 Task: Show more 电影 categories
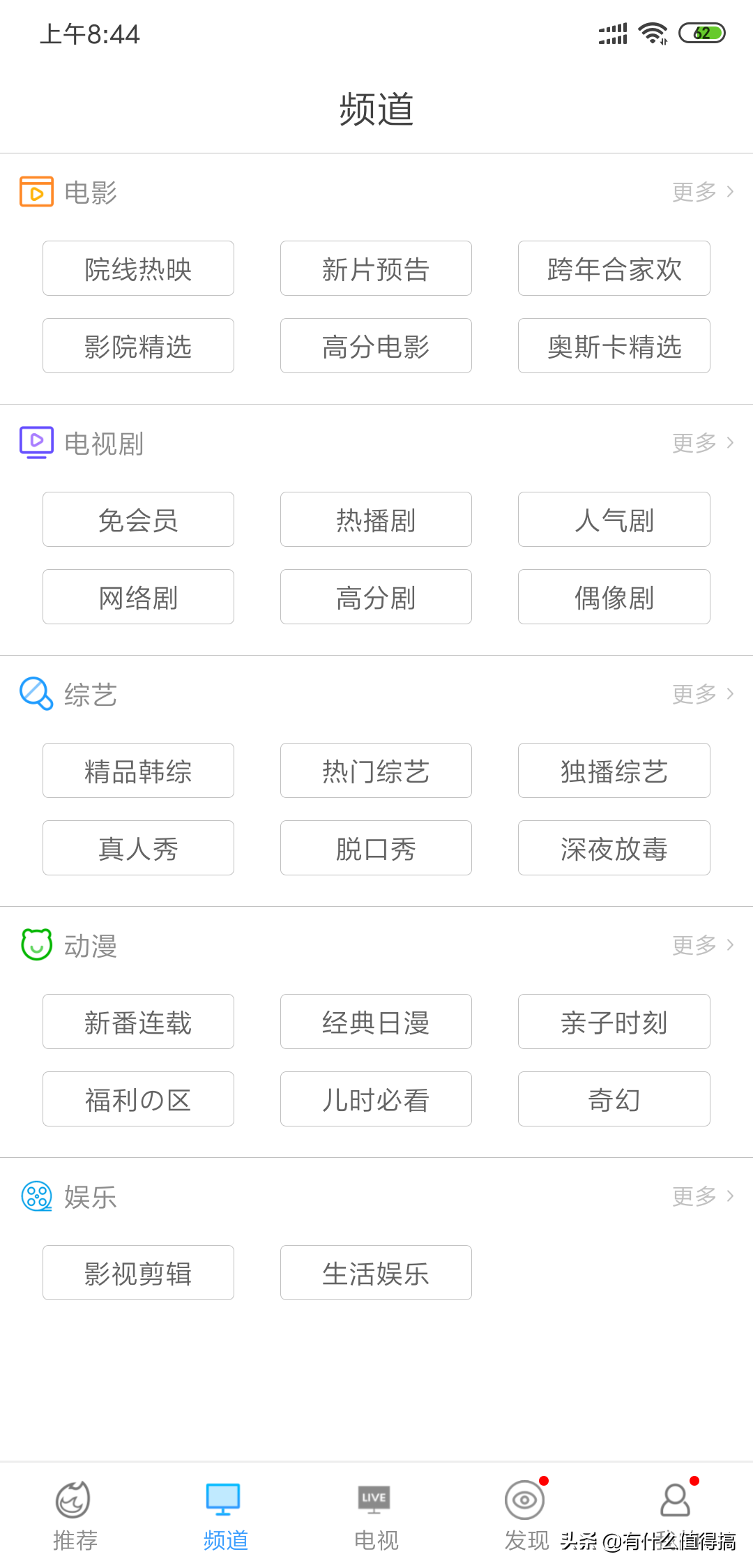tap(703, 192)
